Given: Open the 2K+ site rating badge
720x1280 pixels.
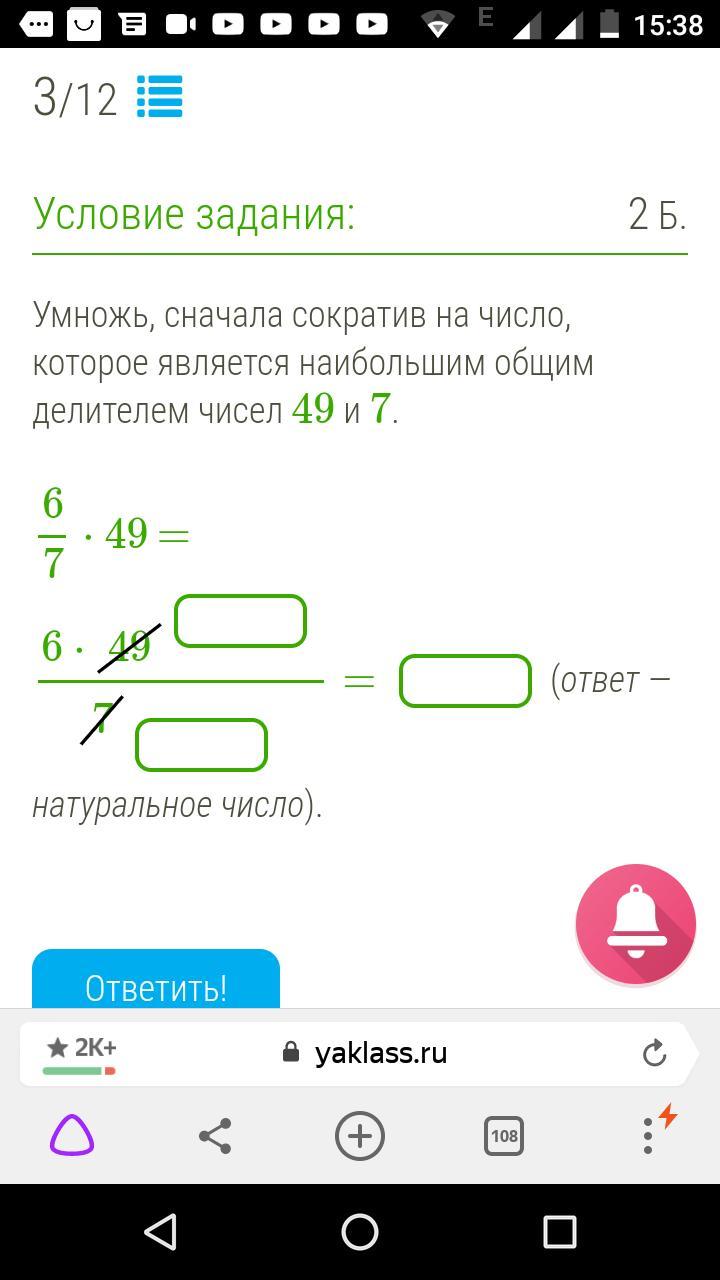Looking at the screenshot, I should click(81, 1052).
